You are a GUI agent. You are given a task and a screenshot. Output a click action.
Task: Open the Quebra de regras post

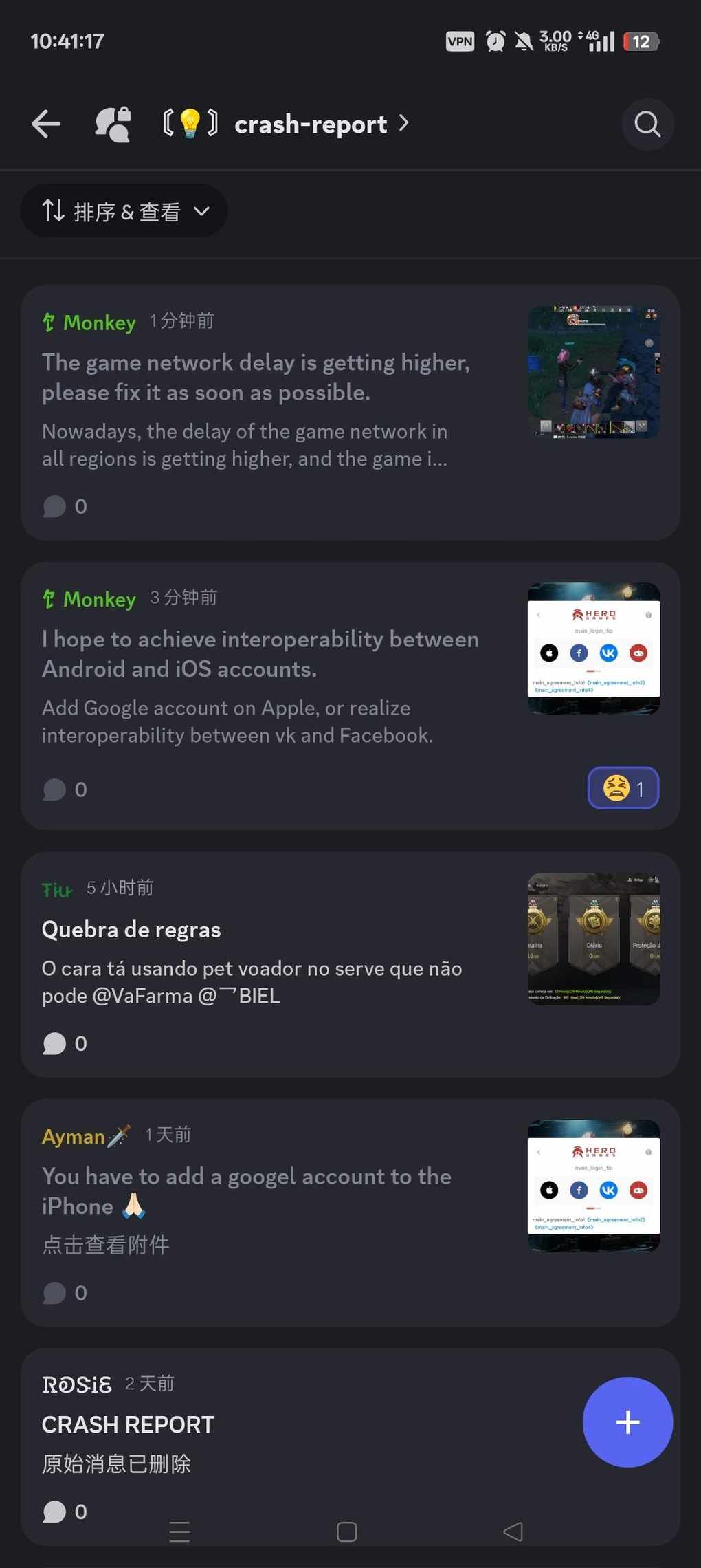pos(131,930)
